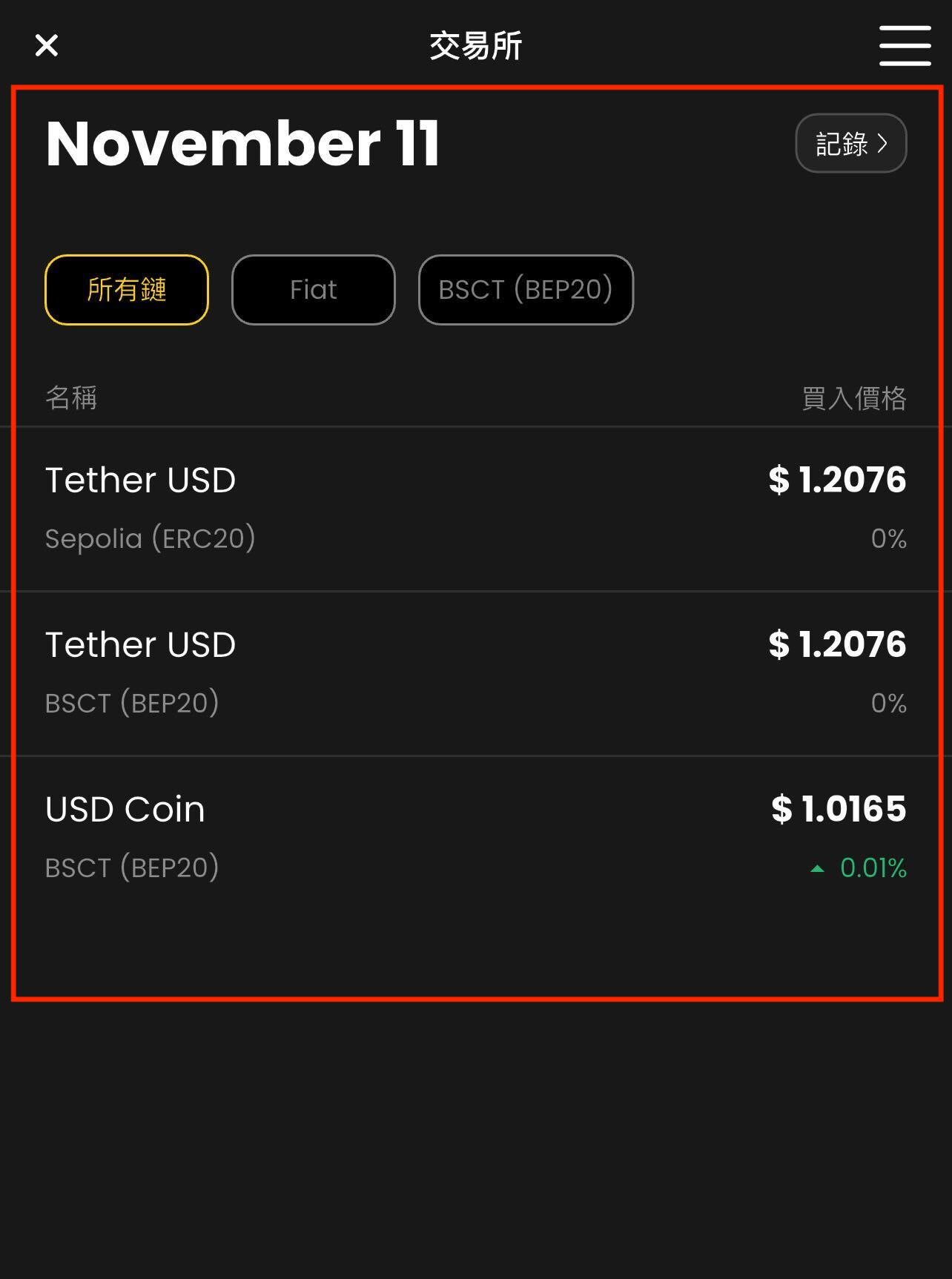Filter the list by Fiat
The height and width of the screenshot is (1279, 952).
(x=313, y=290)
